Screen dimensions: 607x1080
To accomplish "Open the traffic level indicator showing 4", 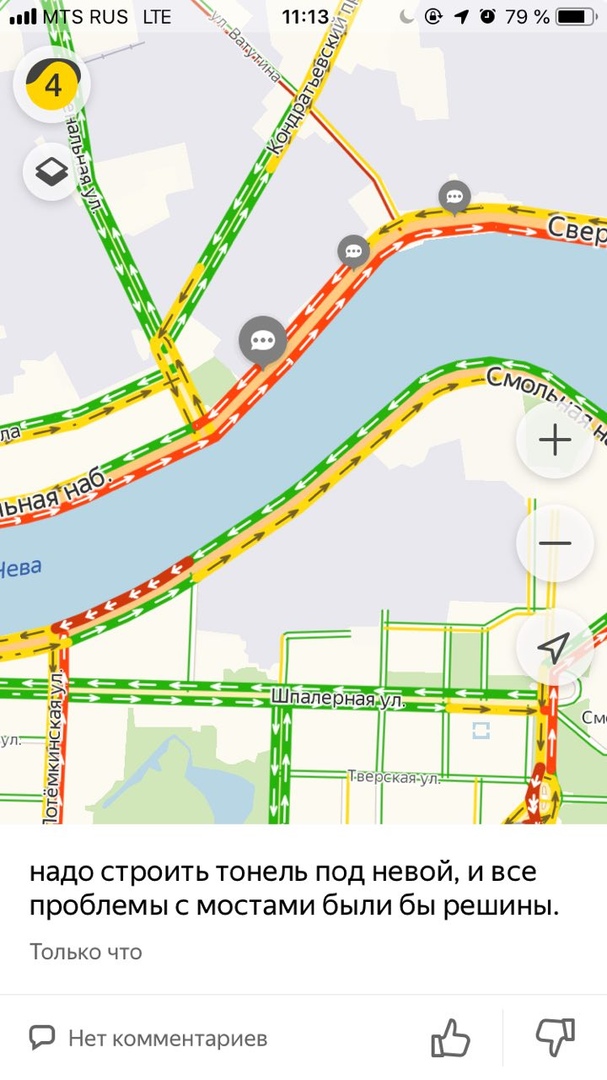I will (52, 85).
